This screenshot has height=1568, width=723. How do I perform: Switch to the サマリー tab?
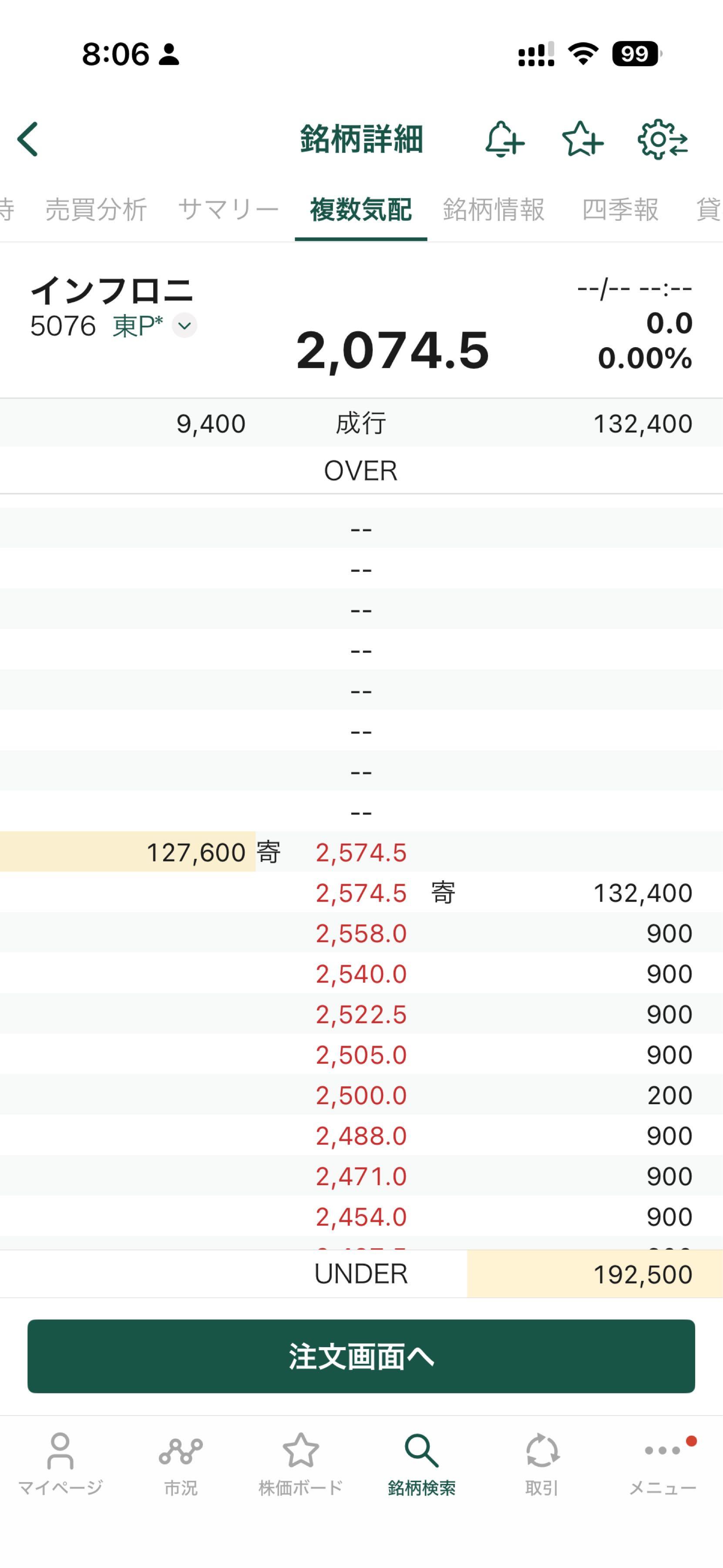(x=228, y=210)
